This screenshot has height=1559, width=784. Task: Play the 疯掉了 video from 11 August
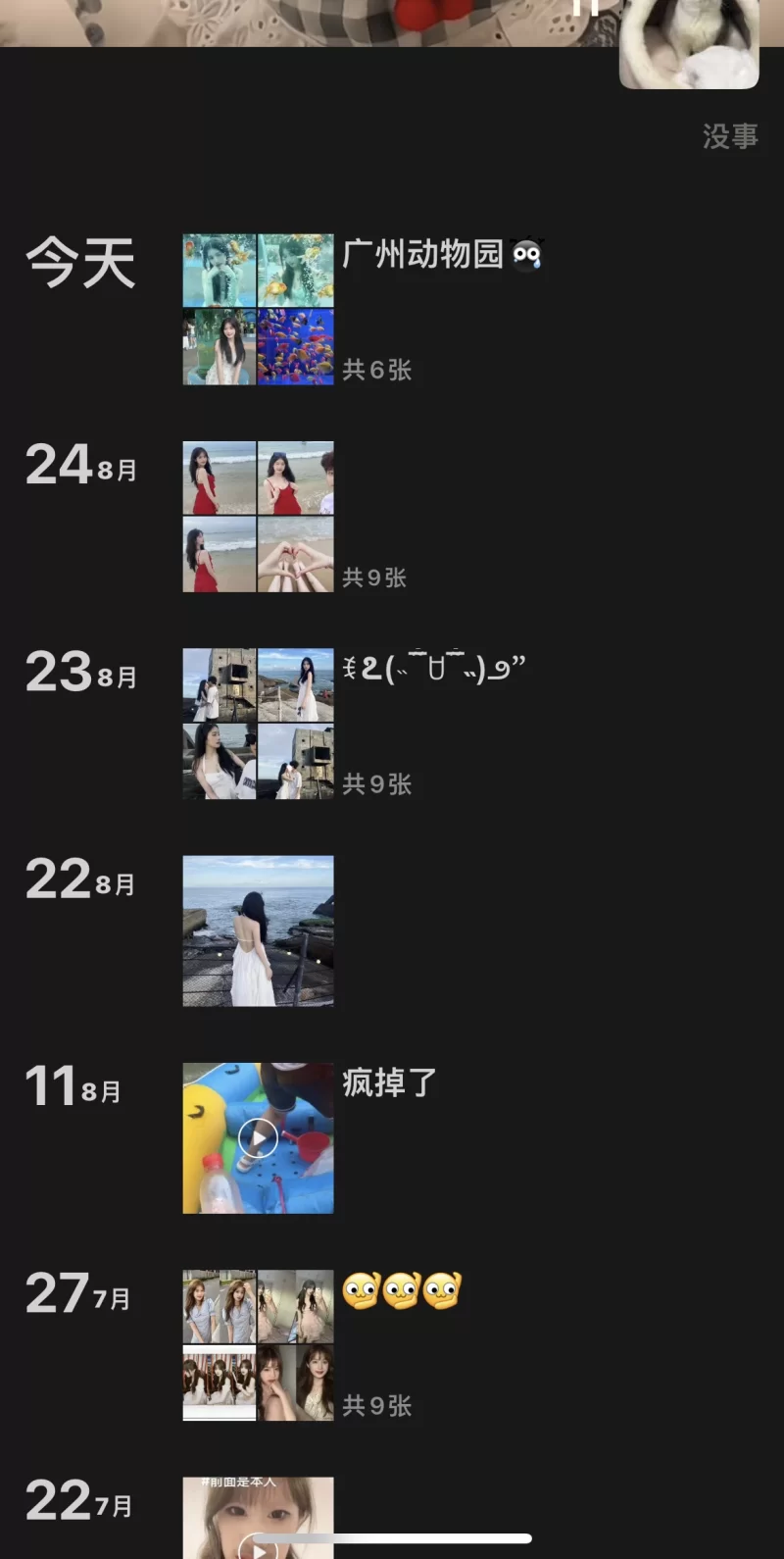pos(258,1138)
